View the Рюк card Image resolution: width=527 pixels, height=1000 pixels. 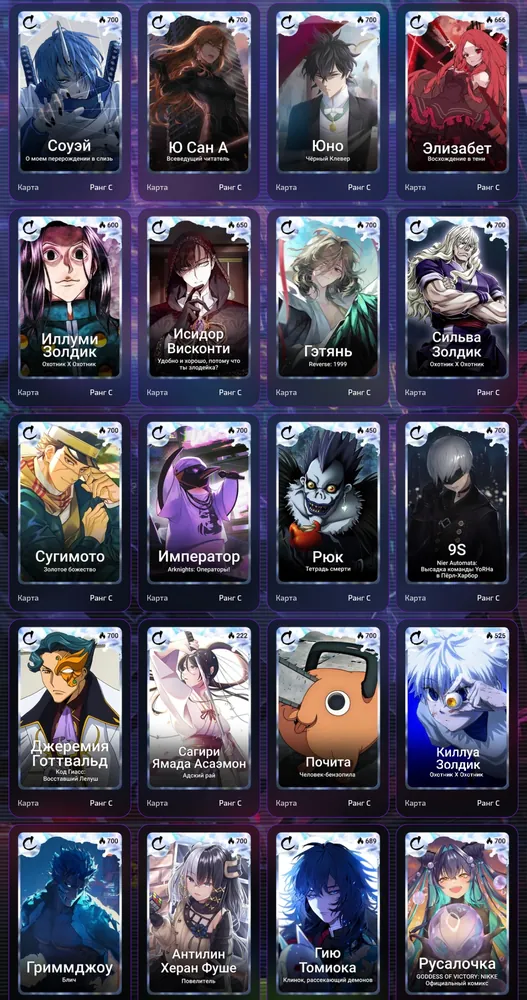tap(327, 512)
